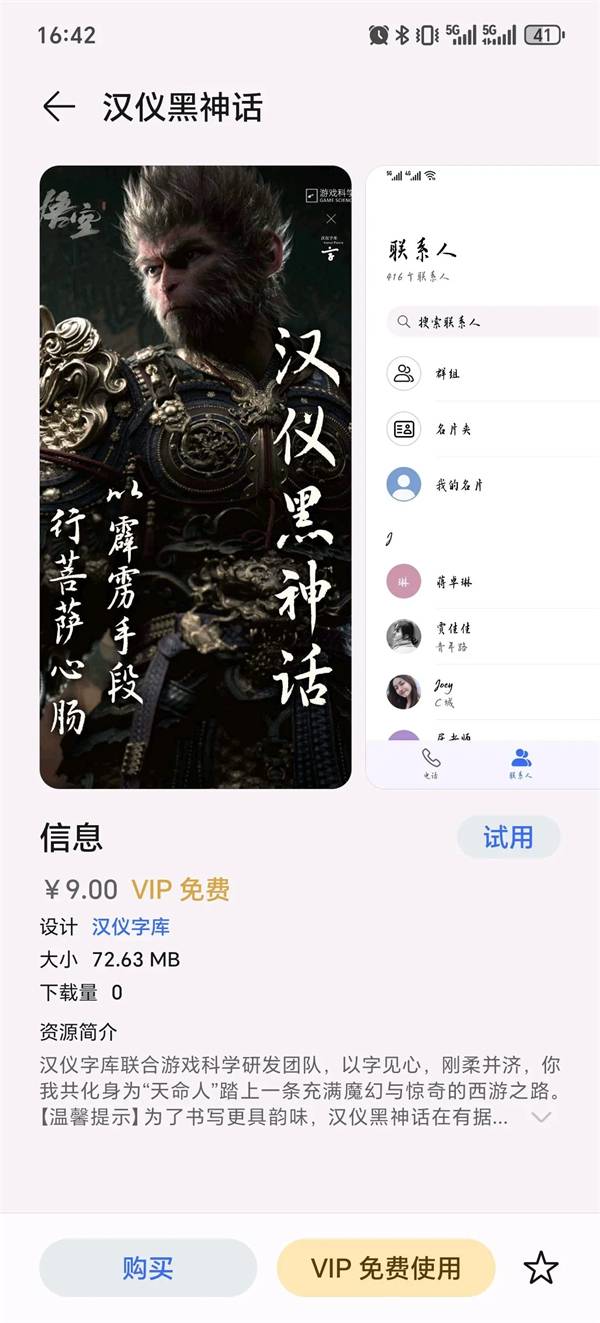Select VIP 免费使用 button
600x1323 pixels.
(x=386, y=1268)
